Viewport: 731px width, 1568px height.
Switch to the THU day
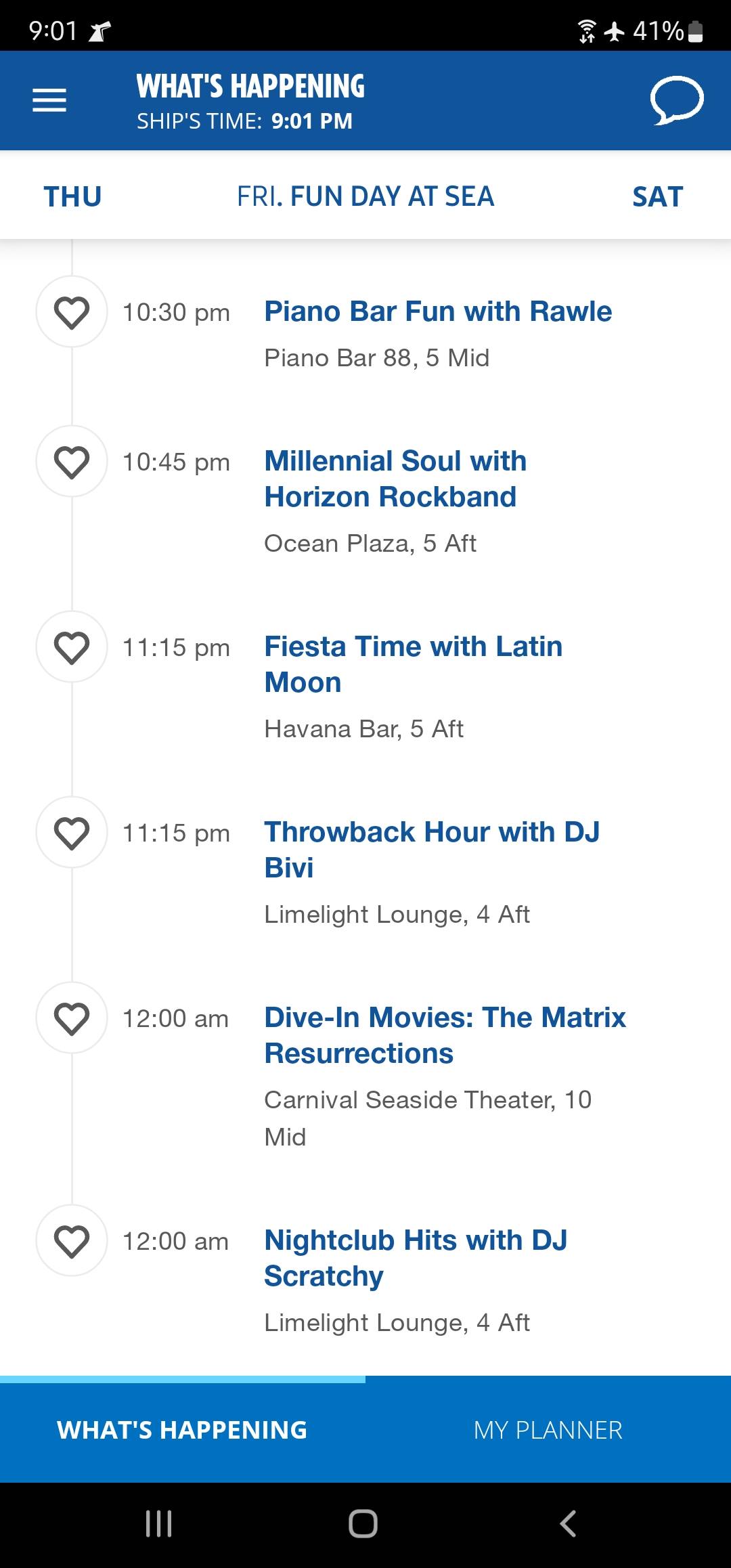pyautogui.click(x=72, y=196)
